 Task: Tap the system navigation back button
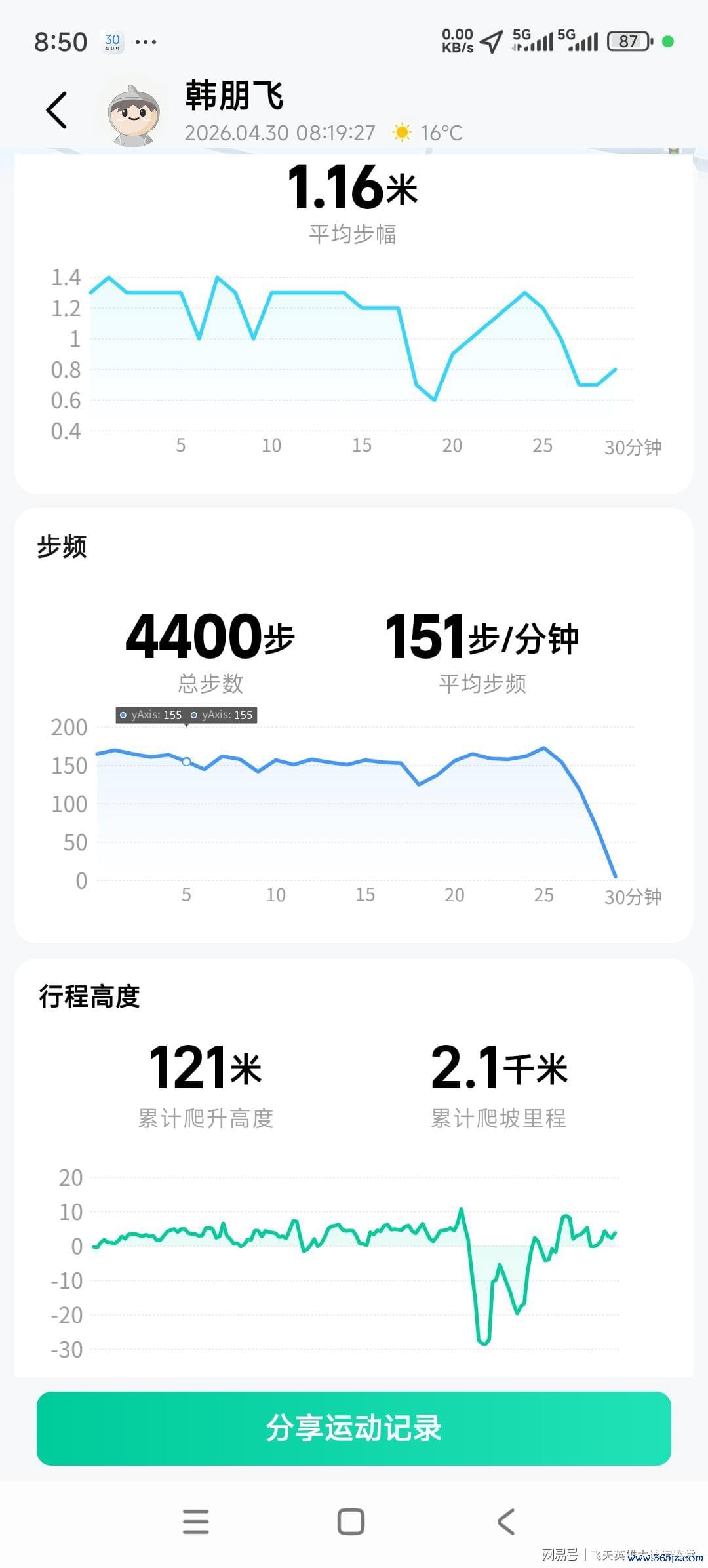(506, 1521)
